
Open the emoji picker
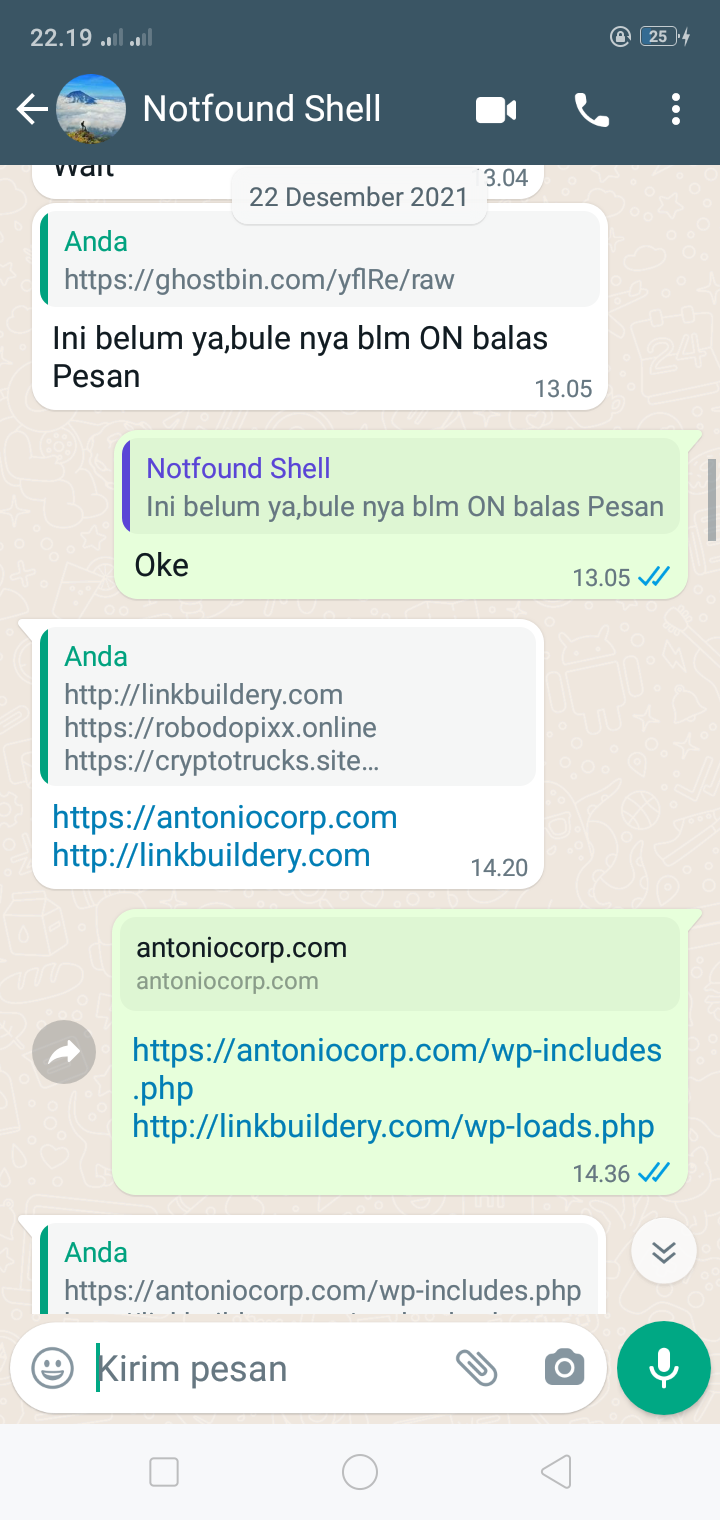[x=52, y=1368]
